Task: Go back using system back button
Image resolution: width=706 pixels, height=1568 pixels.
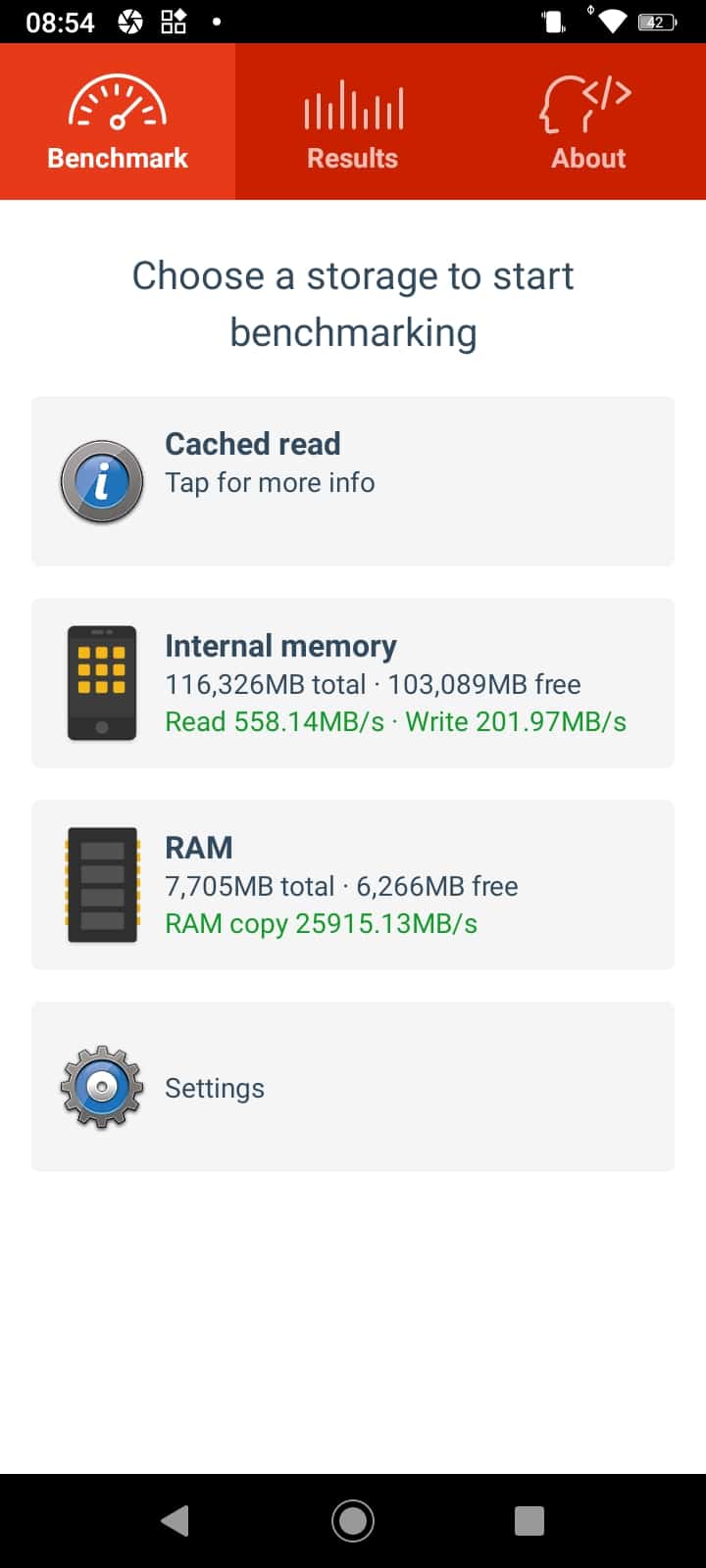Action: (x=176, y=1521)
